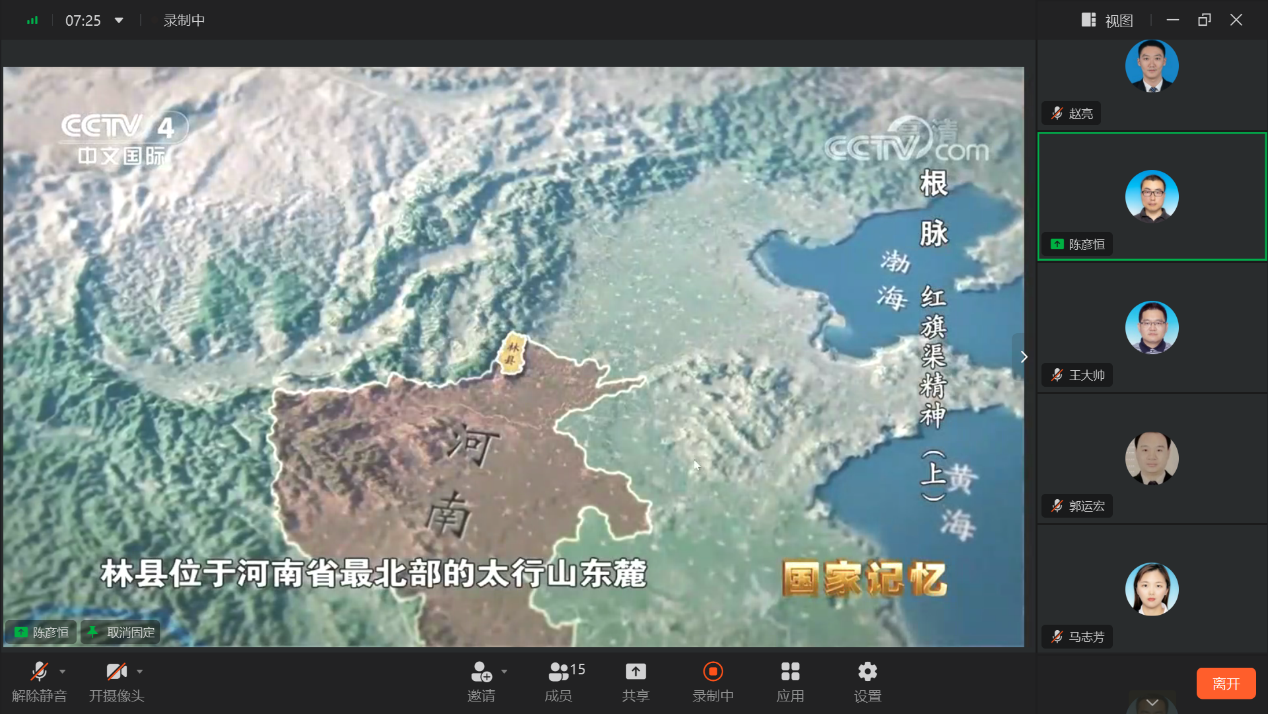The image size is (1268, 714).
Task: Close the meeting window
Action: (1236, 20)
